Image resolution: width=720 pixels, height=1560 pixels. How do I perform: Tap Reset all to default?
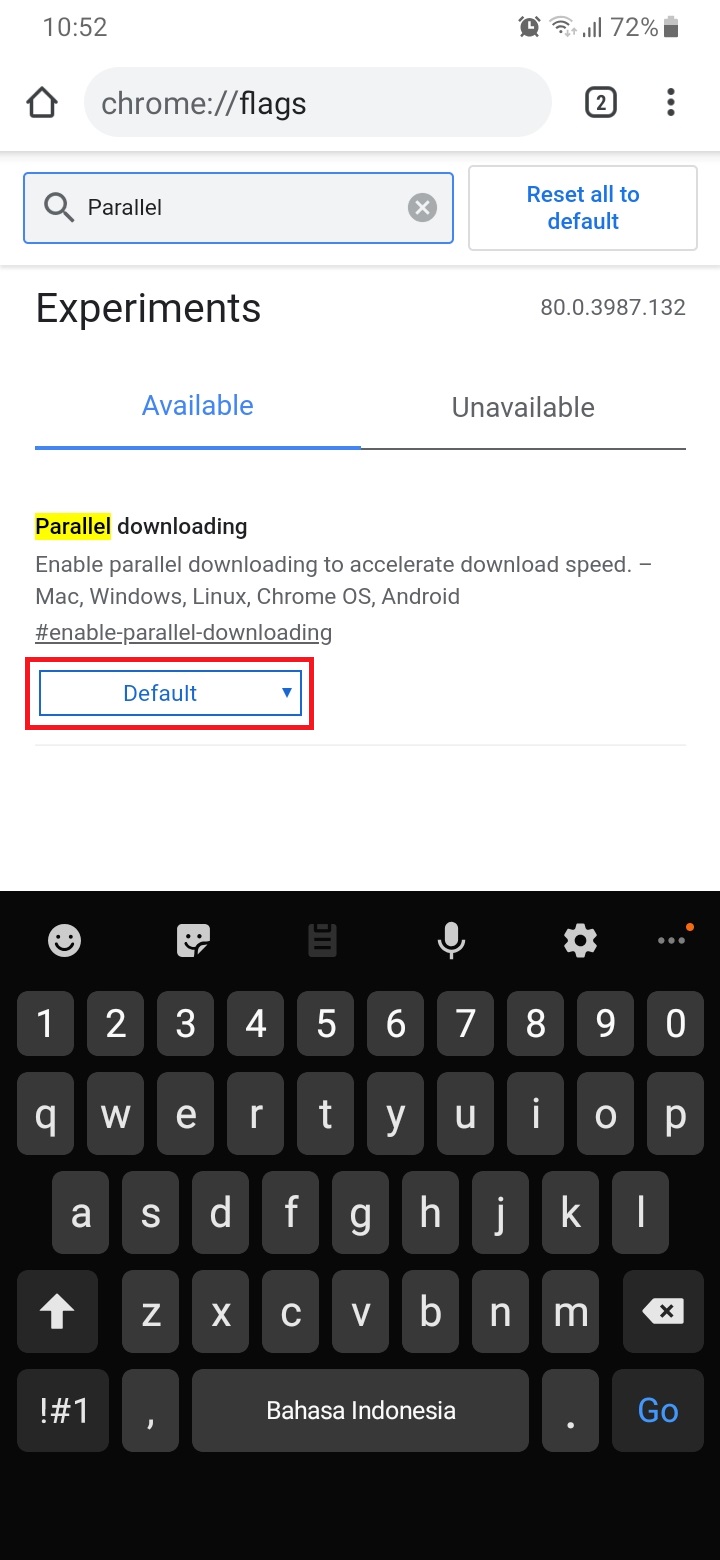tap(582, 208)
